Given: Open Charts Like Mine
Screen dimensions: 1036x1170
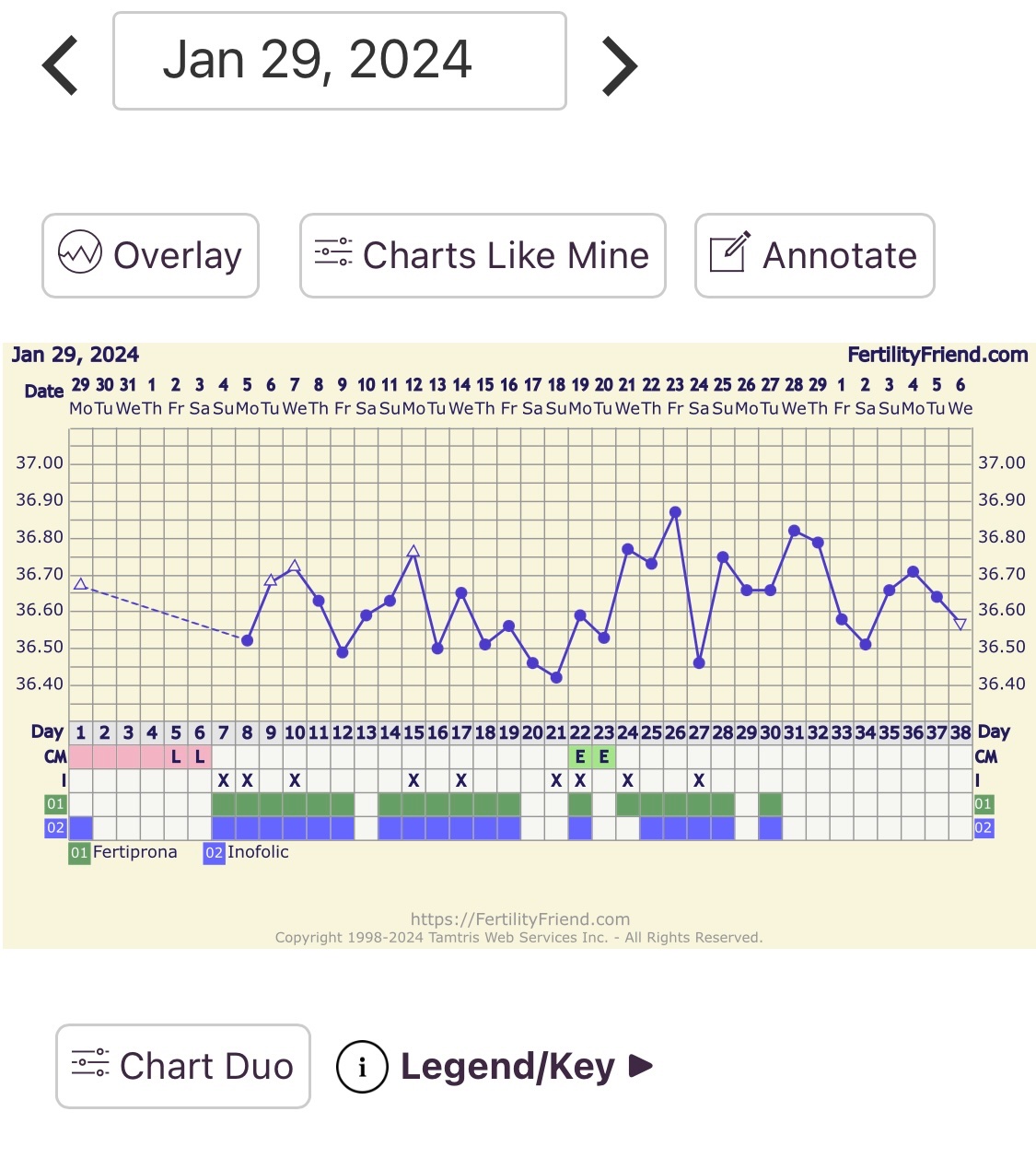Looking at the screenshot, I should (483, 255).
